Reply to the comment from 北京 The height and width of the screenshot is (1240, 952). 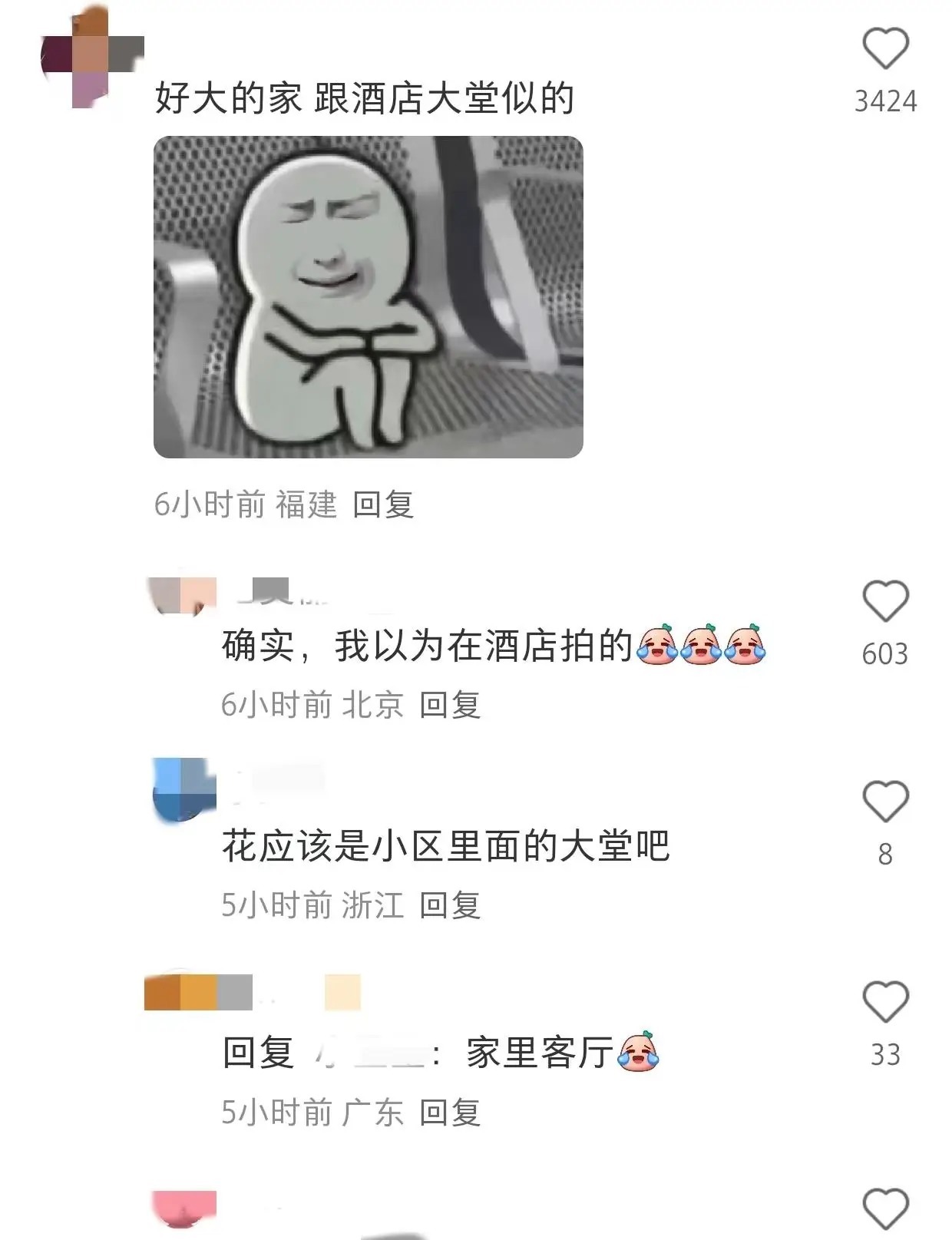pos(450,705)
